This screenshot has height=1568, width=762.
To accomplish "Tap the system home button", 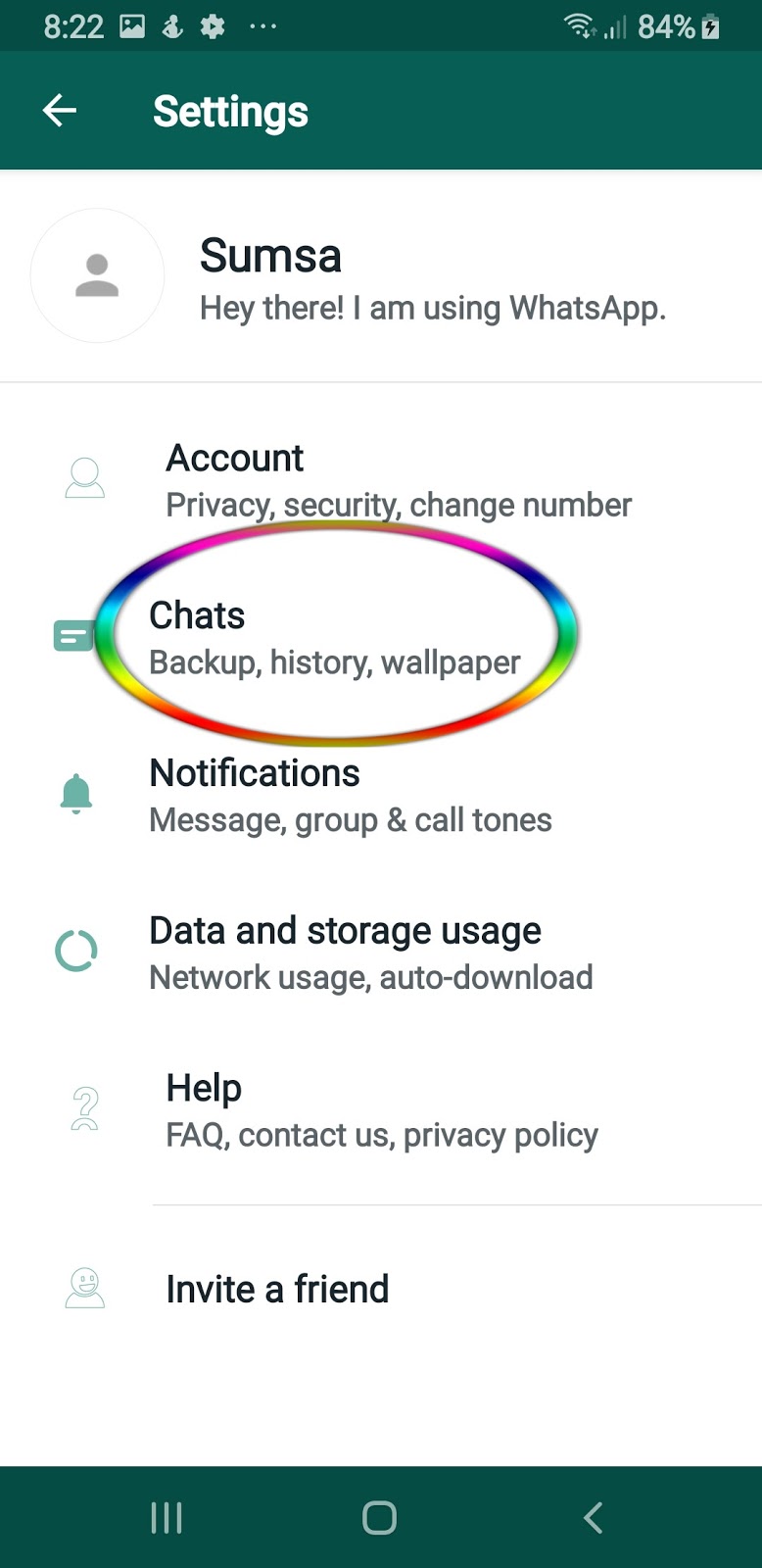I will tap(379, 1518).
